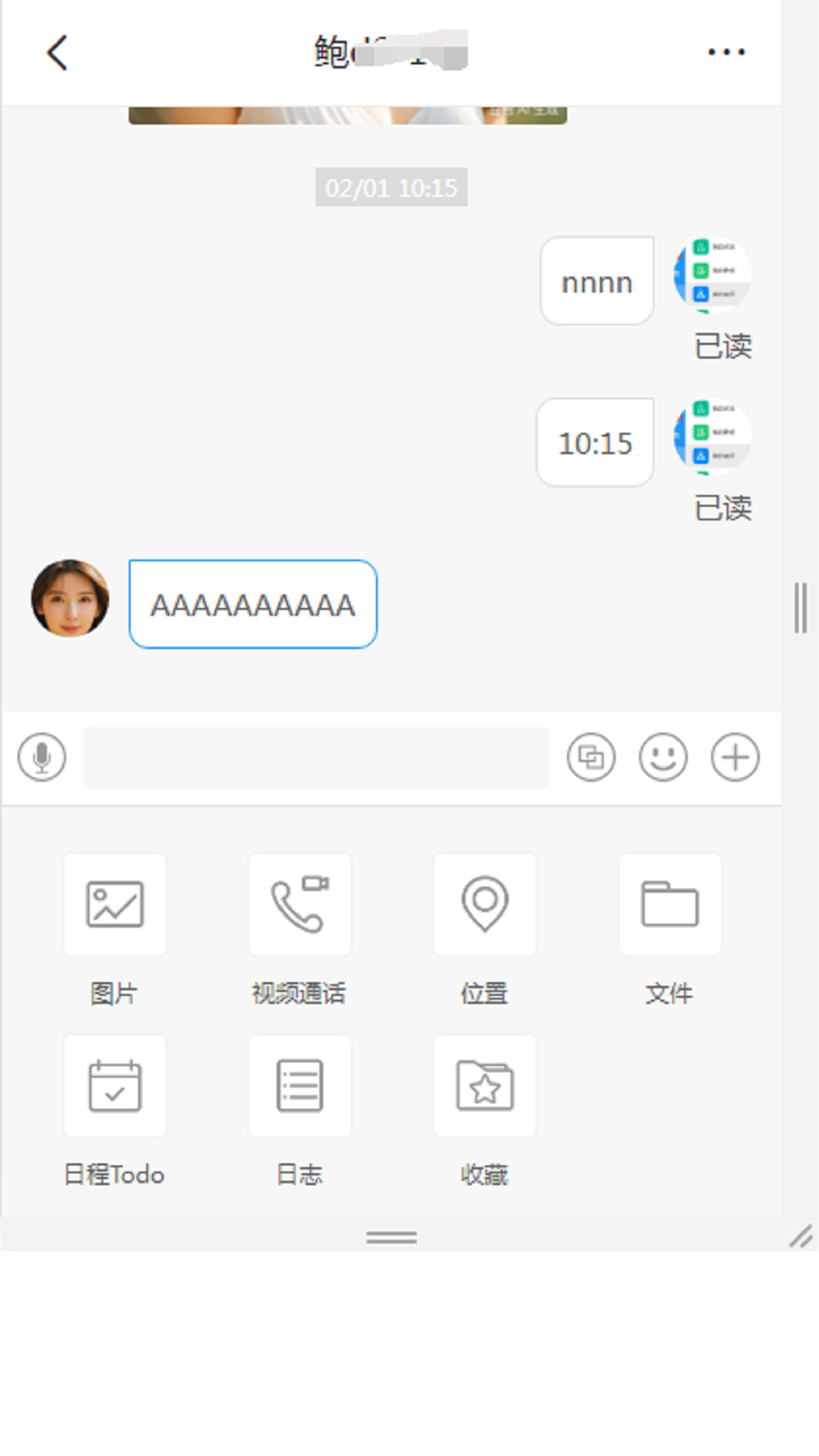This screenshot has width=819, height=1456.
Task: Open the three-dot overflow menu
Action: tap(726, 52)
